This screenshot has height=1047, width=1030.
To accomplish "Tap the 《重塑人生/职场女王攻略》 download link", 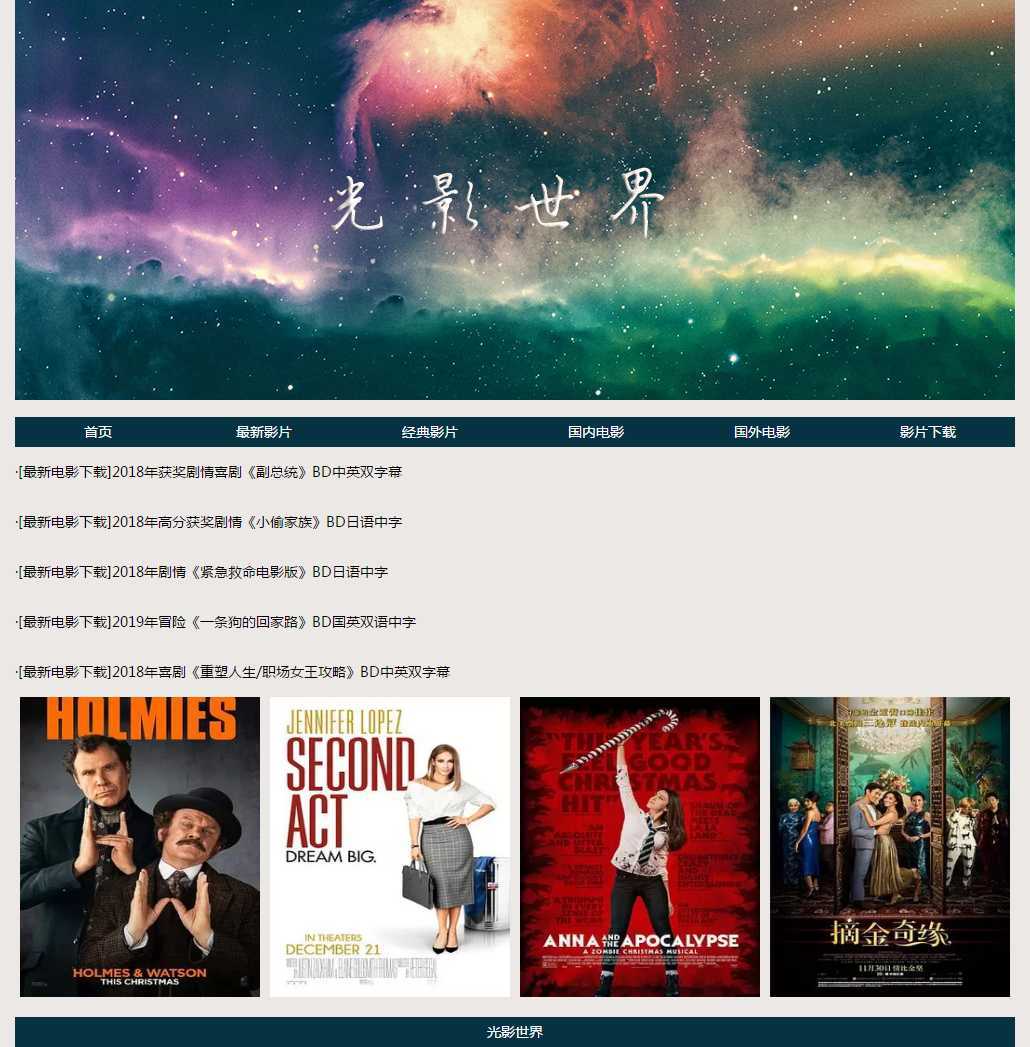I will click(234, 672).
